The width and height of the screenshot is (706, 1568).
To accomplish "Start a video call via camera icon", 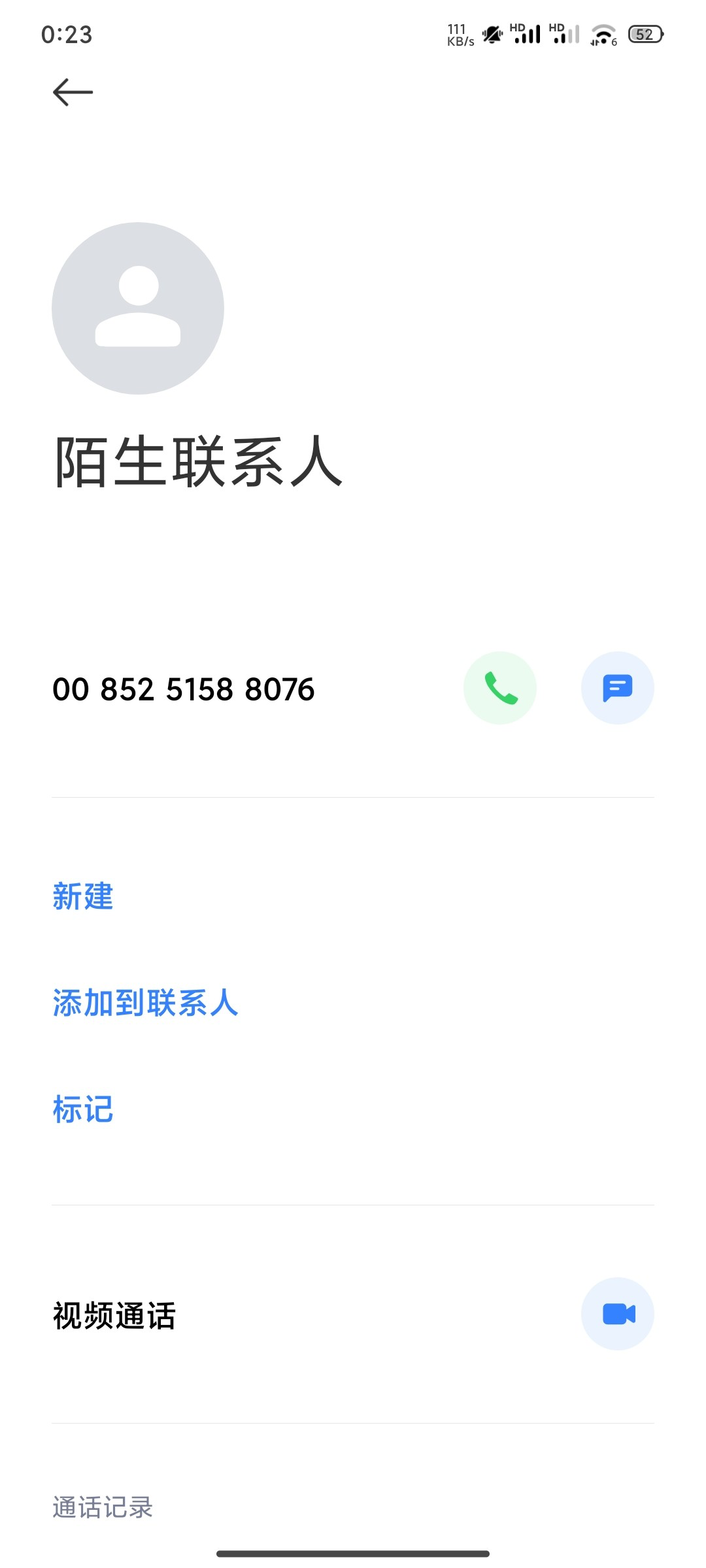I will coord(618,1314).
